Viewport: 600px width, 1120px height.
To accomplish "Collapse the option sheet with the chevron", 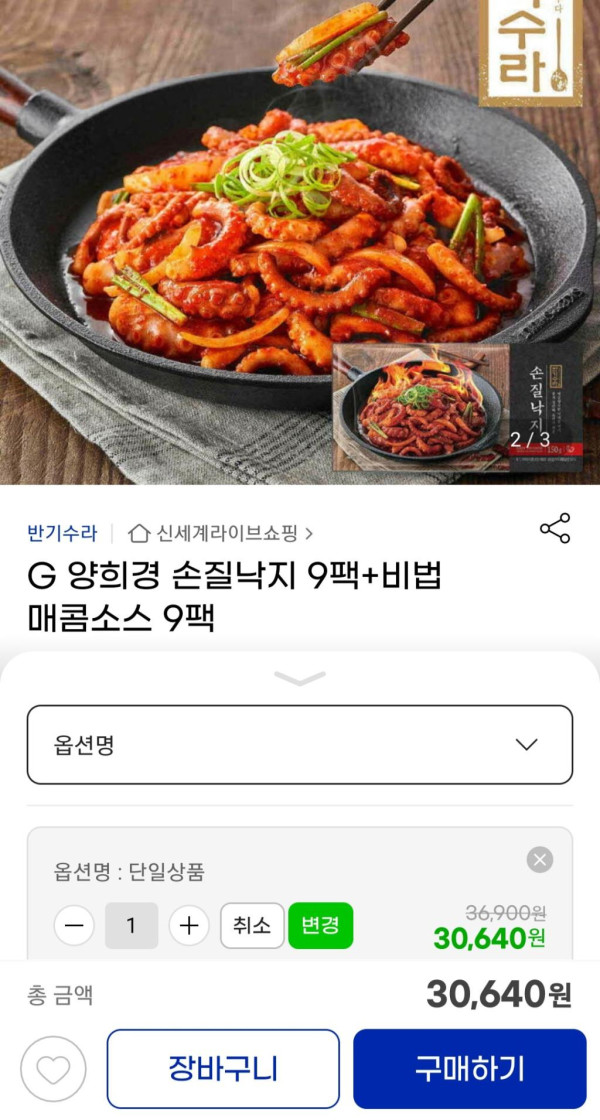I will [x=300, y=679].
